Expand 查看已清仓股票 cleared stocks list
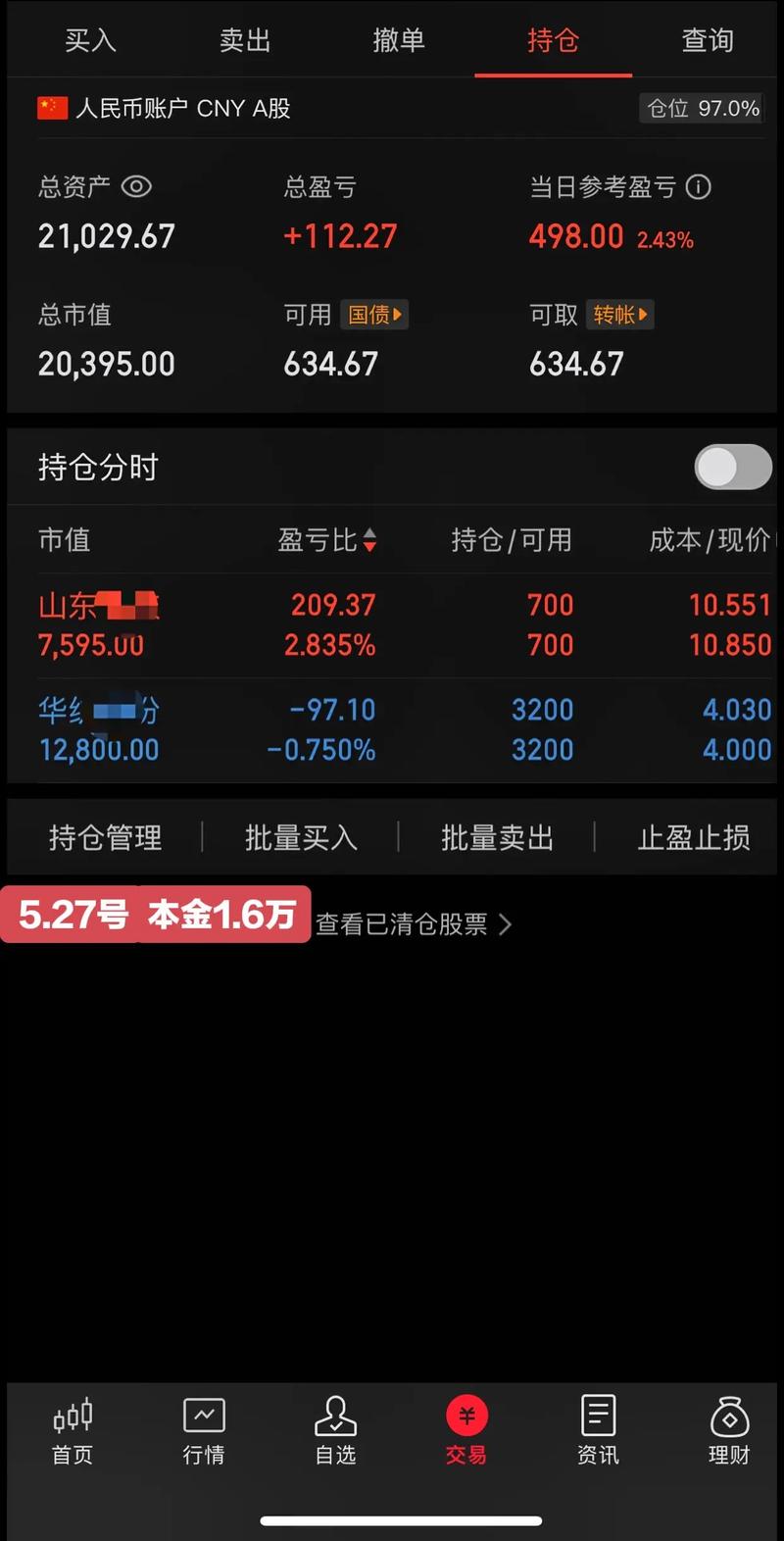 click(412, 923)
